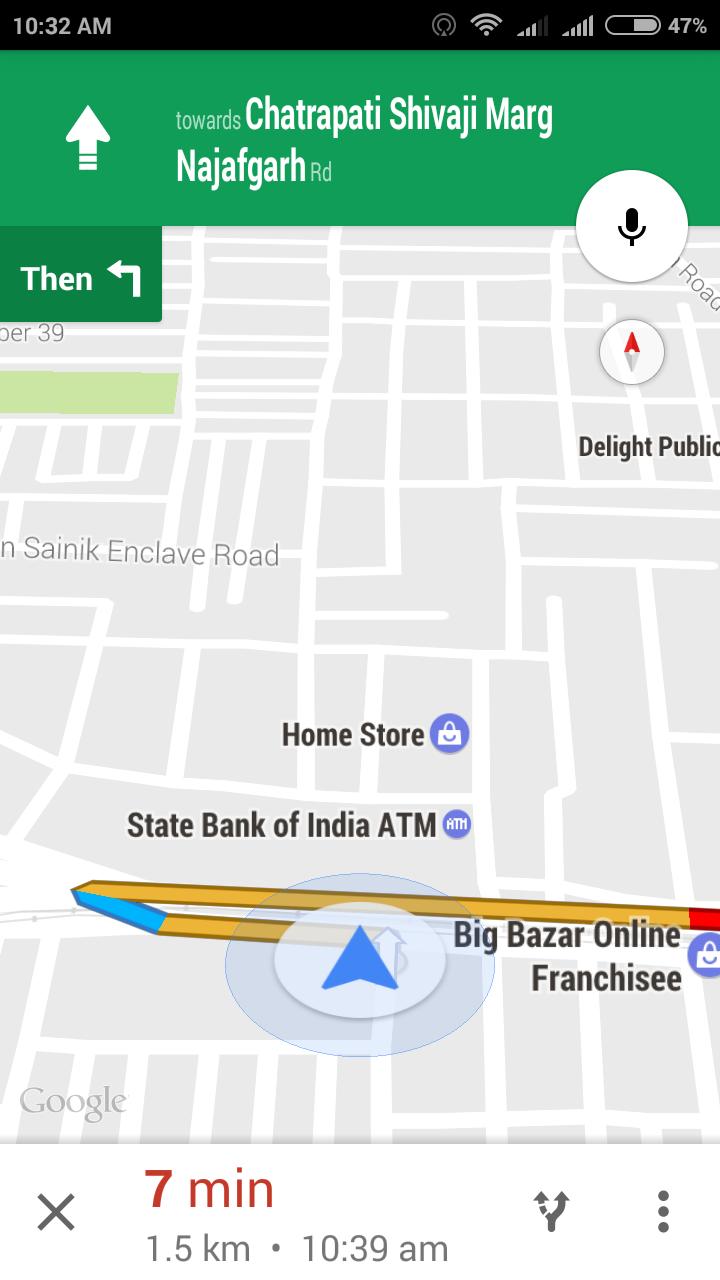The height and width of the screenshot is (1280, 720).
Task: Open alternate routes with the branching arrows icon
Action: [551, 1210]
